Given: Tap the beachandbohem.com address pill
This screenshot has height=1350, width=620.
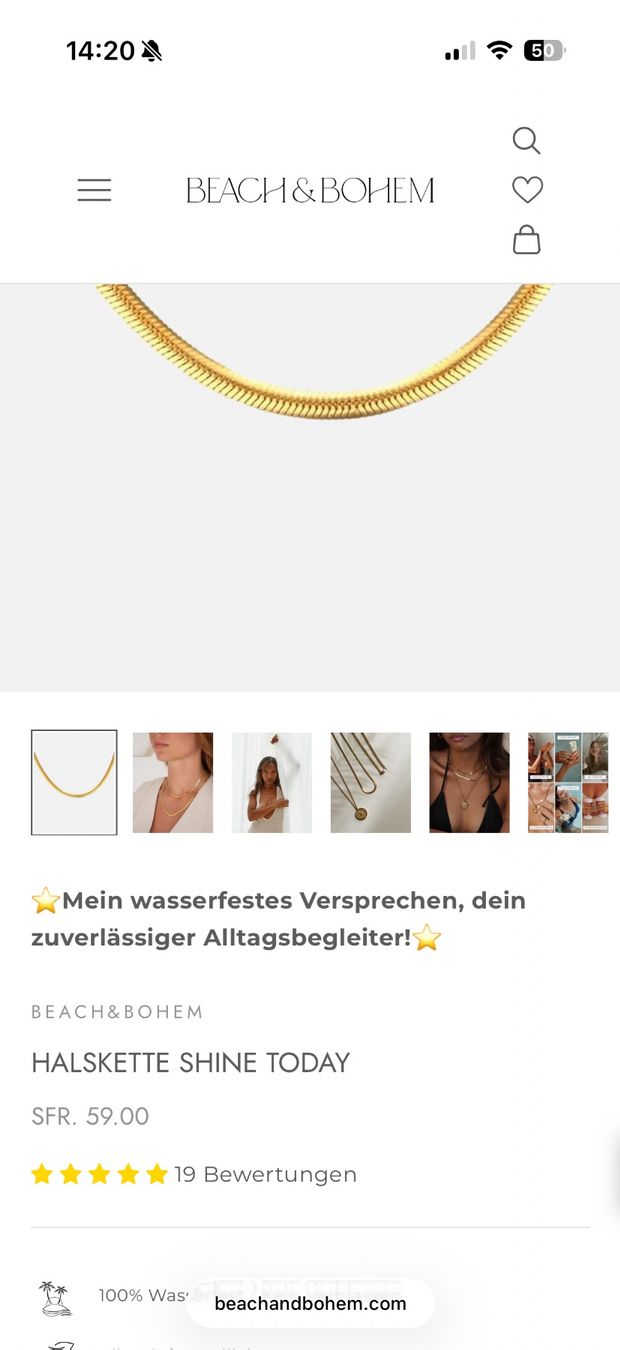Looking at the screenshot, I should [x=310, y=1303].
